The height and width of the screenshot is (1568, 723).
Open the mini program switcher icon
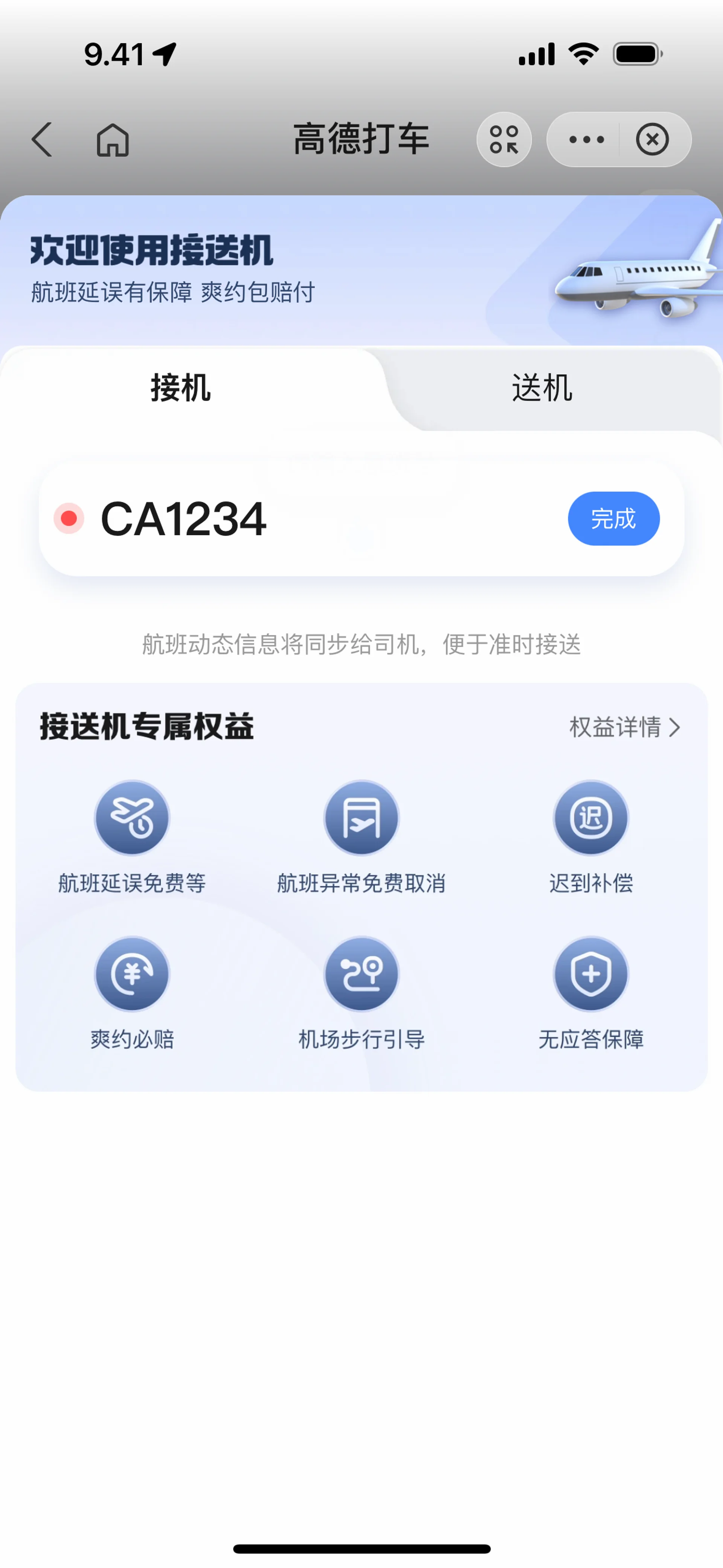click(x=504, y=139)
